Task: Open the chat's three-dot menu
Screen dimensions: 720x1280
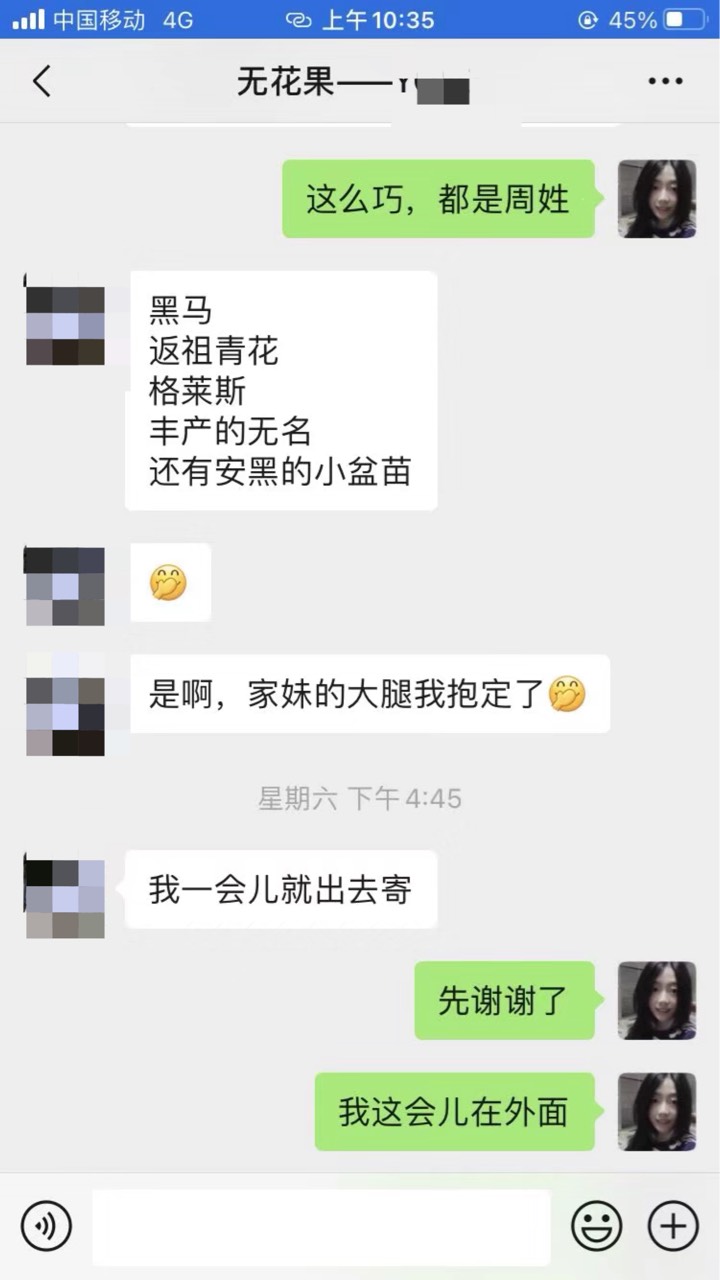Action: point(665,81)
